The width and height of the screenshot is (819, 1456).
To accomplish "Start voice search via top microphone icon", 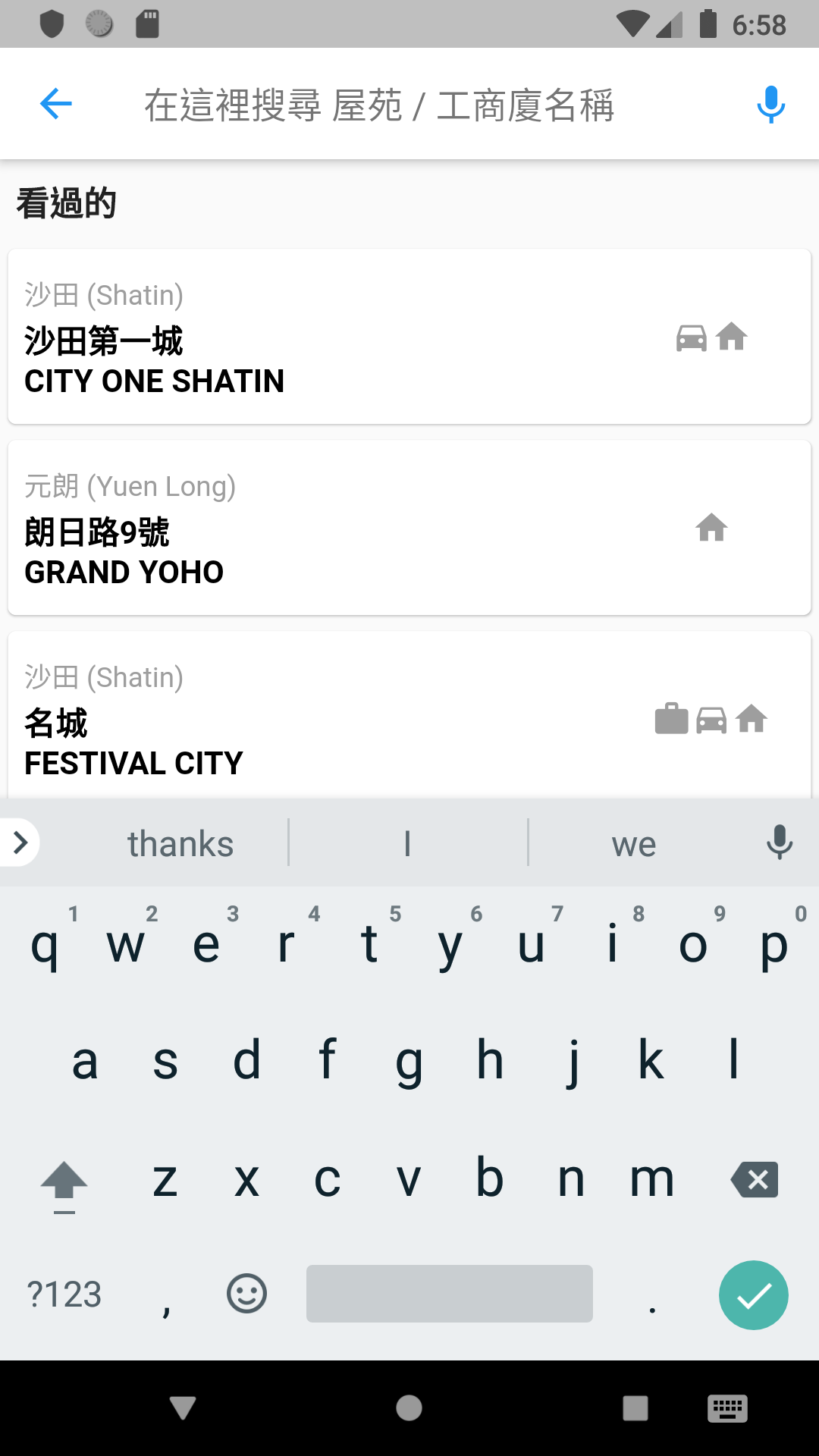I will pos(771,105).
